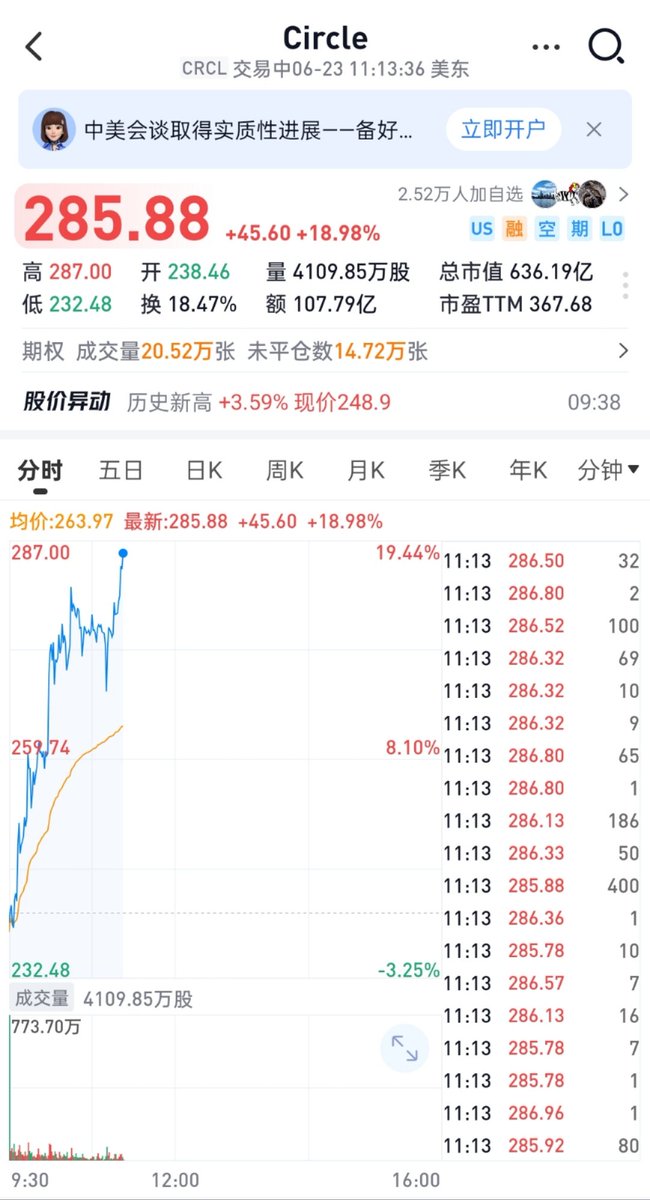This screenshot has height=1200, width=650.
Task: Tap the 成交量 indicator selector
Action: (x=41, y=998)
